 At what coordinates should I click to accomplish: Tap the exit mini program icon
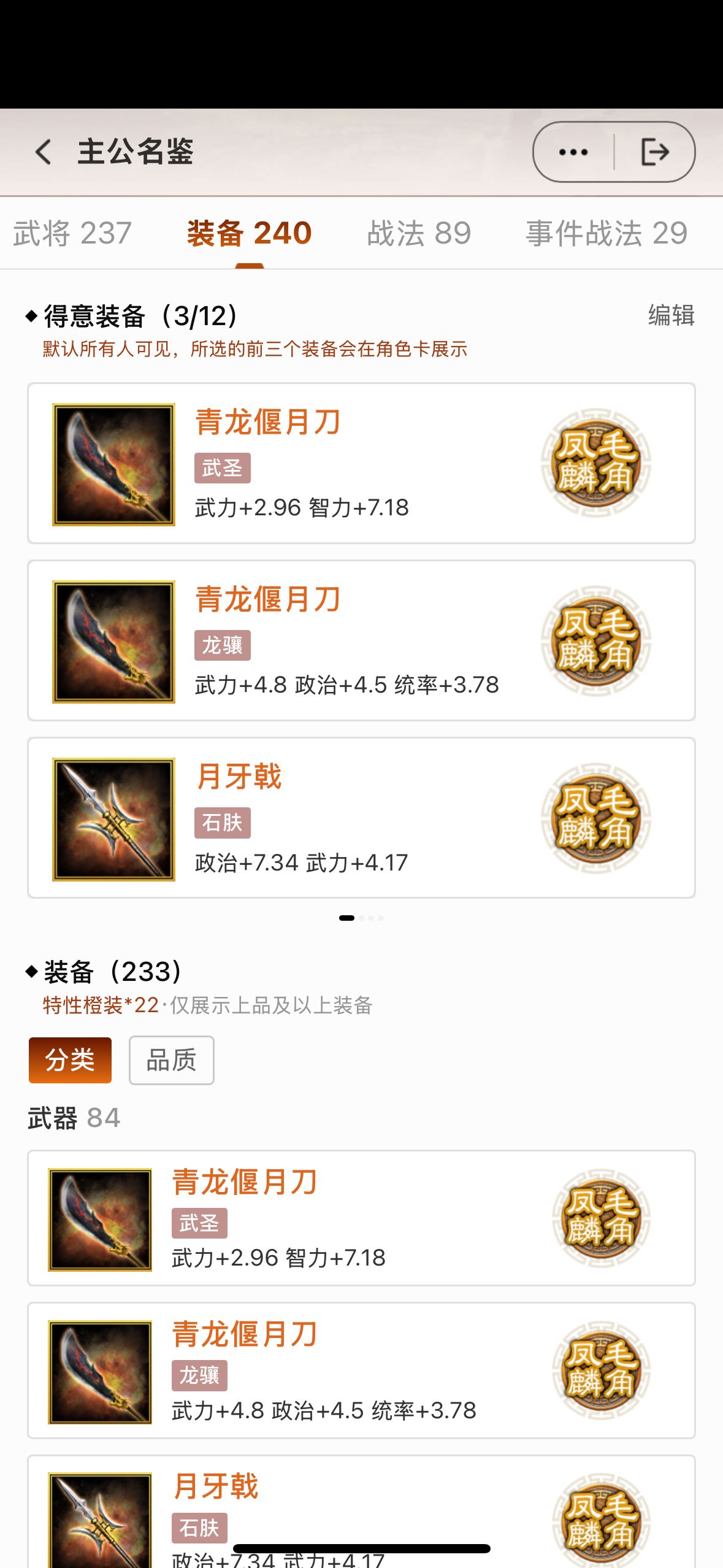point(654,152)
